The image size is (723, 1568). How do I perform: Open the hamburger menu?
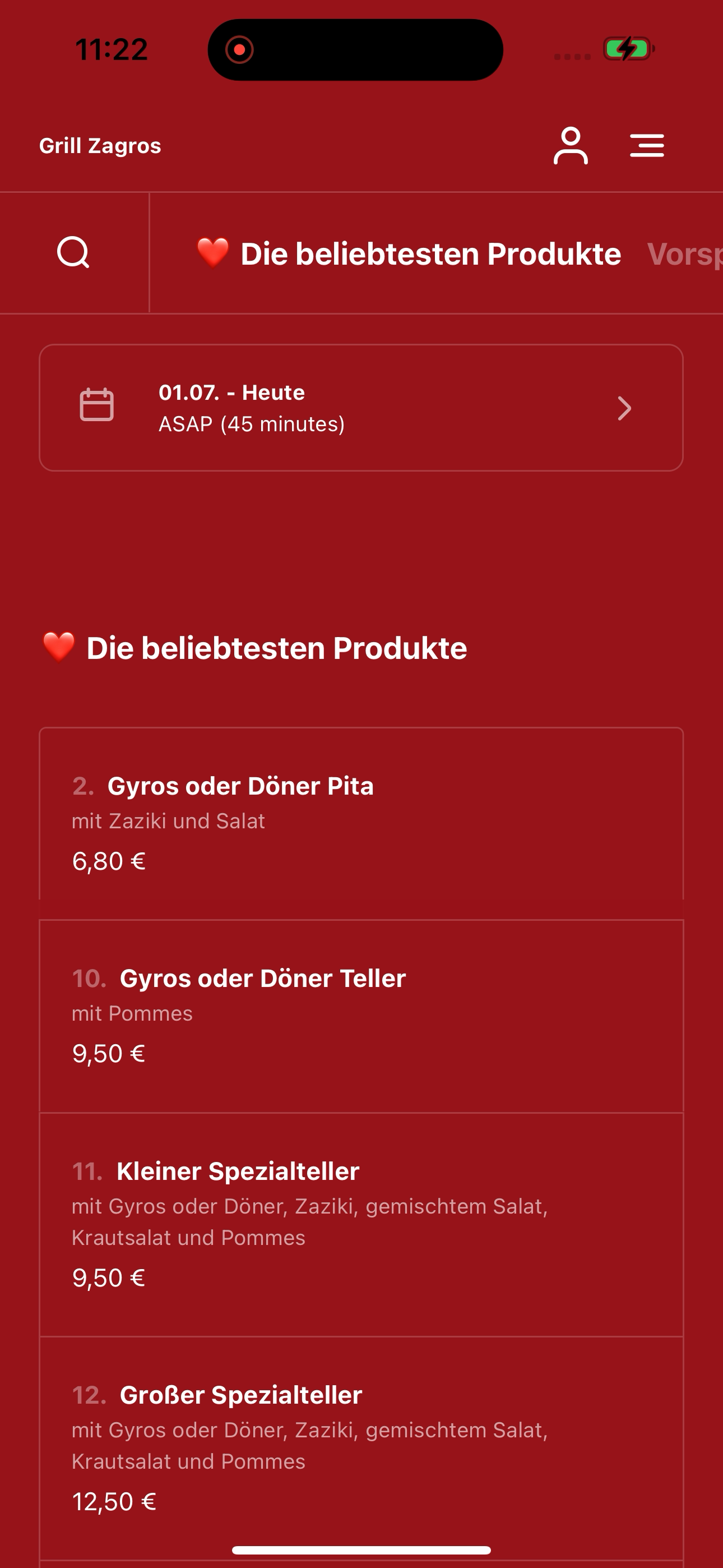tap(646, 145)
